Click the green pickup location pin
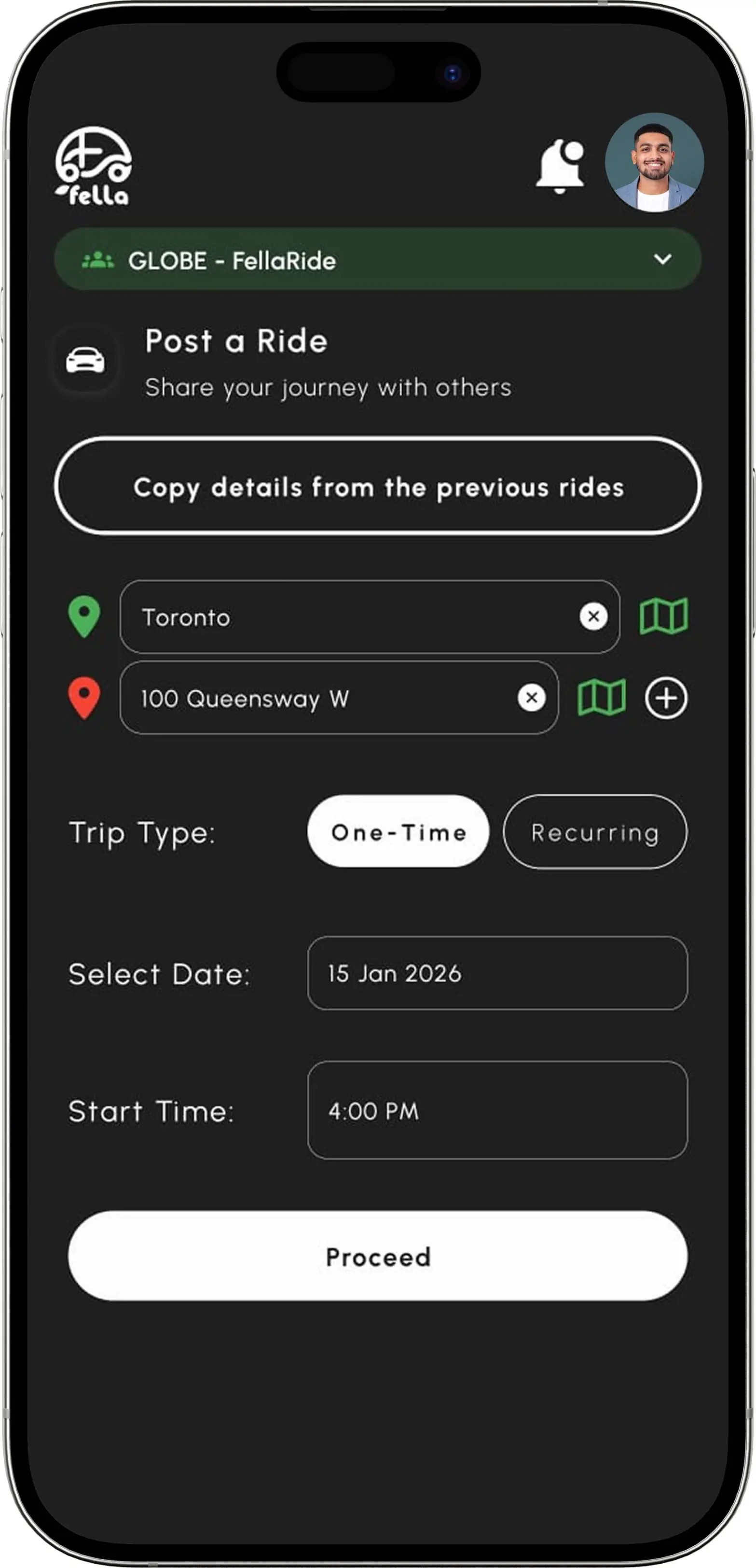Screen dimensions: 756x1568 click(84, 616)
